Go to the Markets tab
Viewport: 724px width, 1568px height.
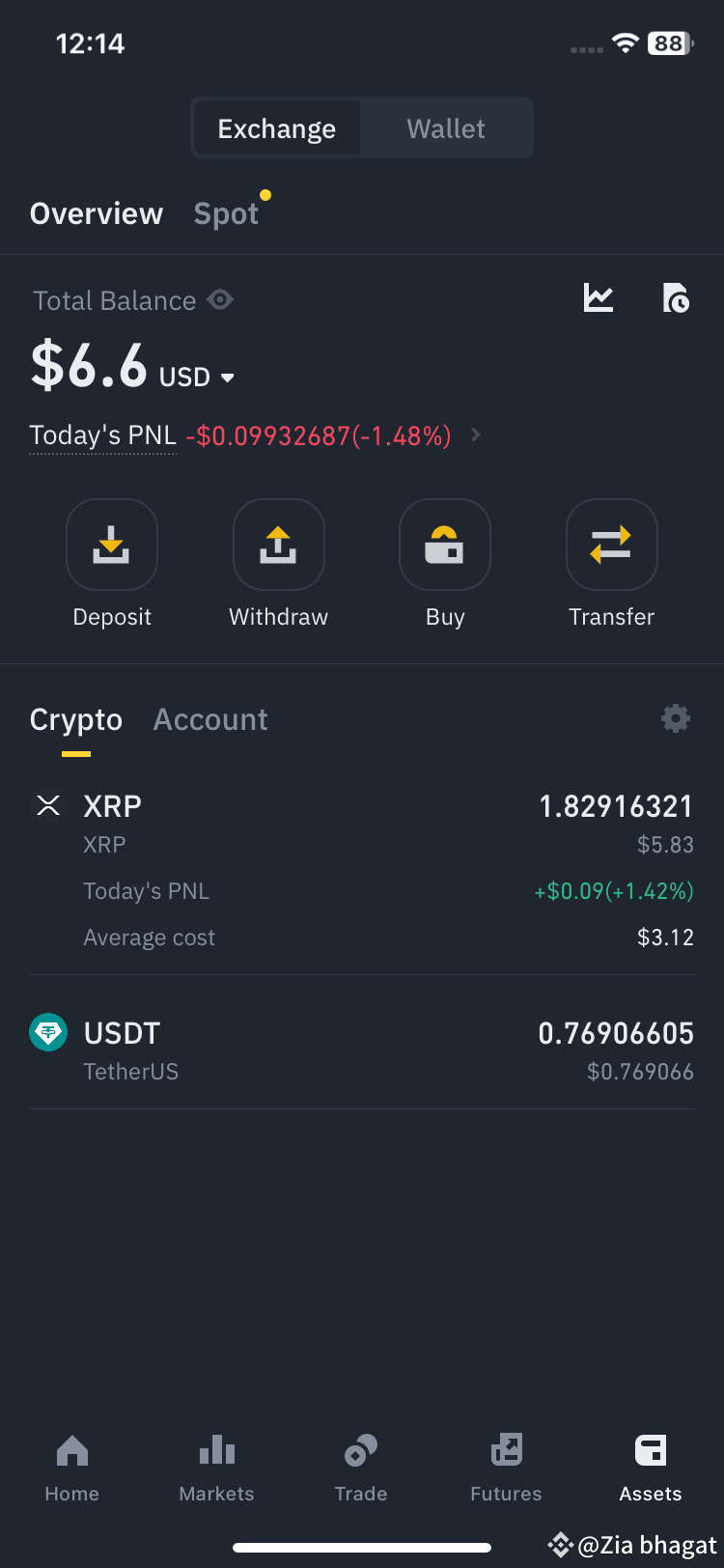click(217, 1469)
